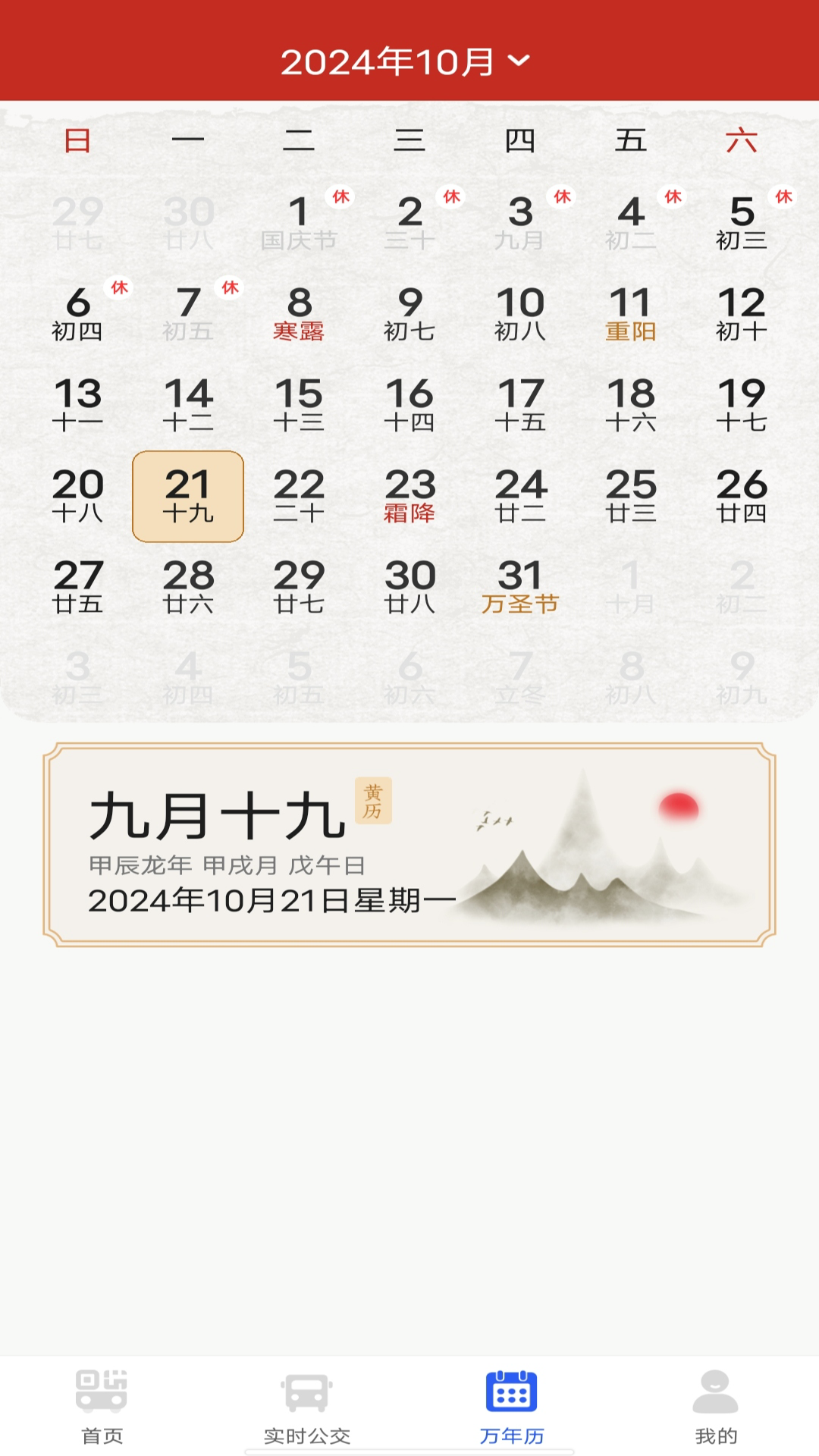
Task: Select 寒露 on October 8
Action: (x=300, y=331)
